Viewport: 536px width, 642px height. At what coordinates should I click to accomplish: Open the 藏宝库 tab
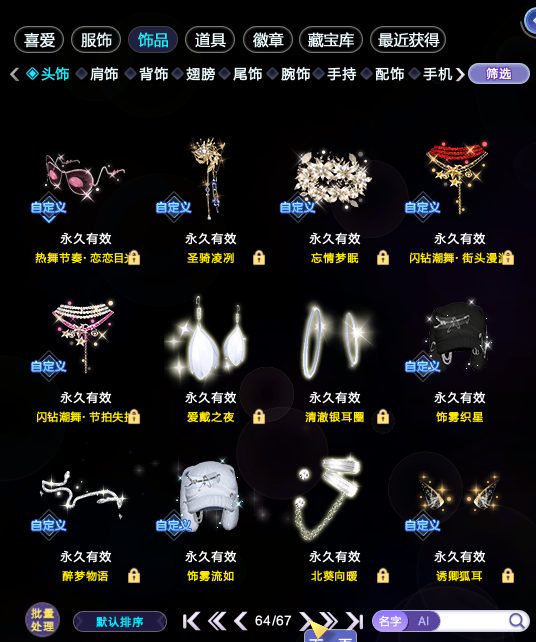click(x=331, y=40)
